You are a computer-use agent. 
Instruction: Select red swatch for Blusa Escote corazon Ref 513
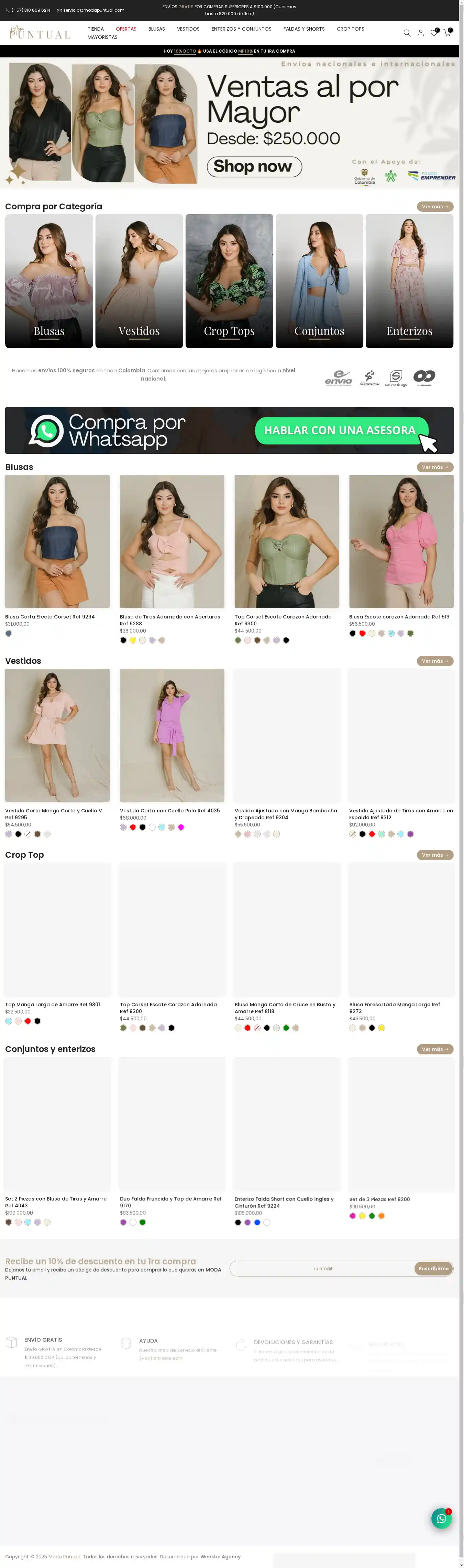tap(362, 633)
